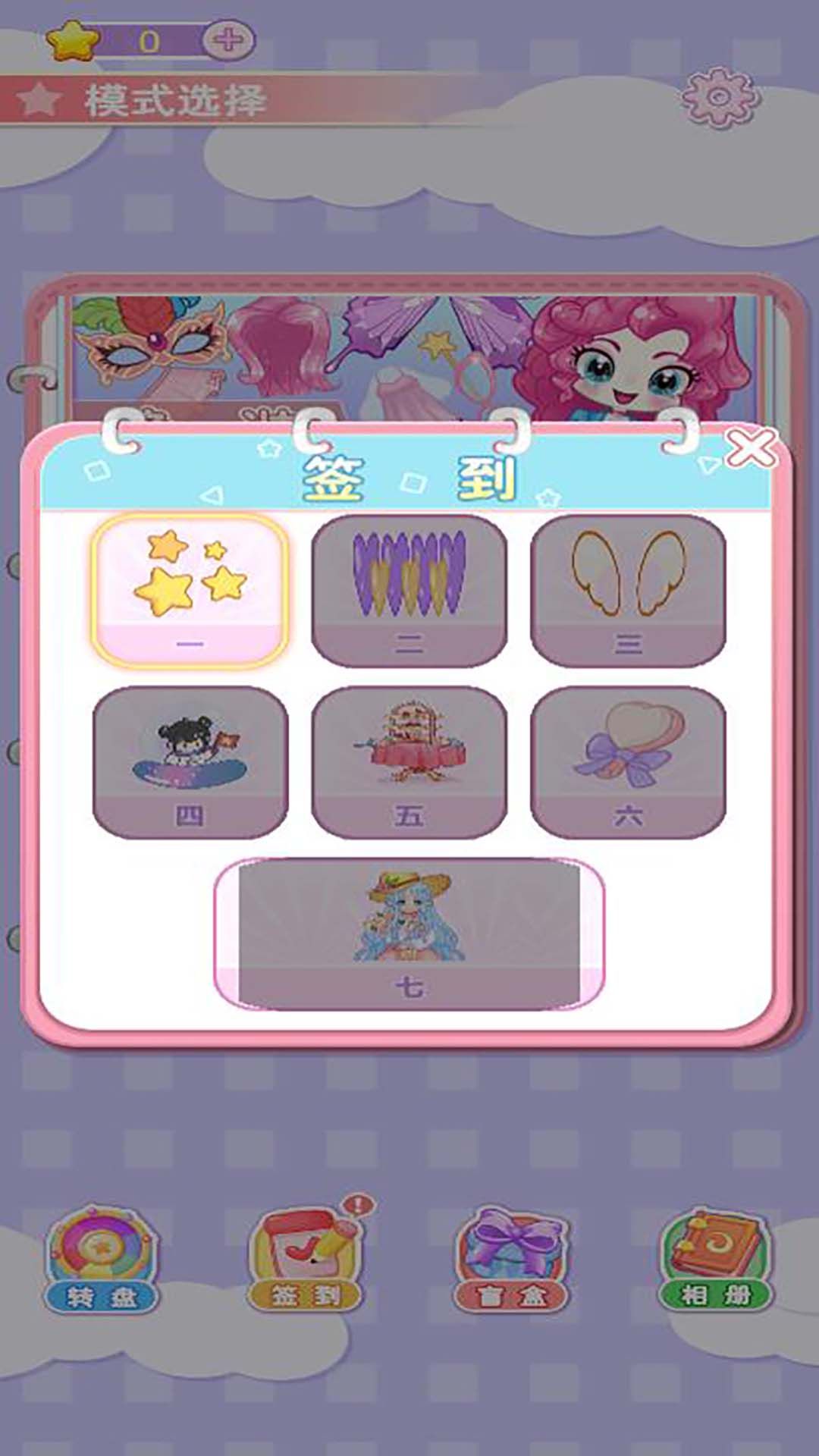The height and width of the screenshot is (1456, 819).
Task: Select the day 三 wings reward
Action: coord(628,590)
